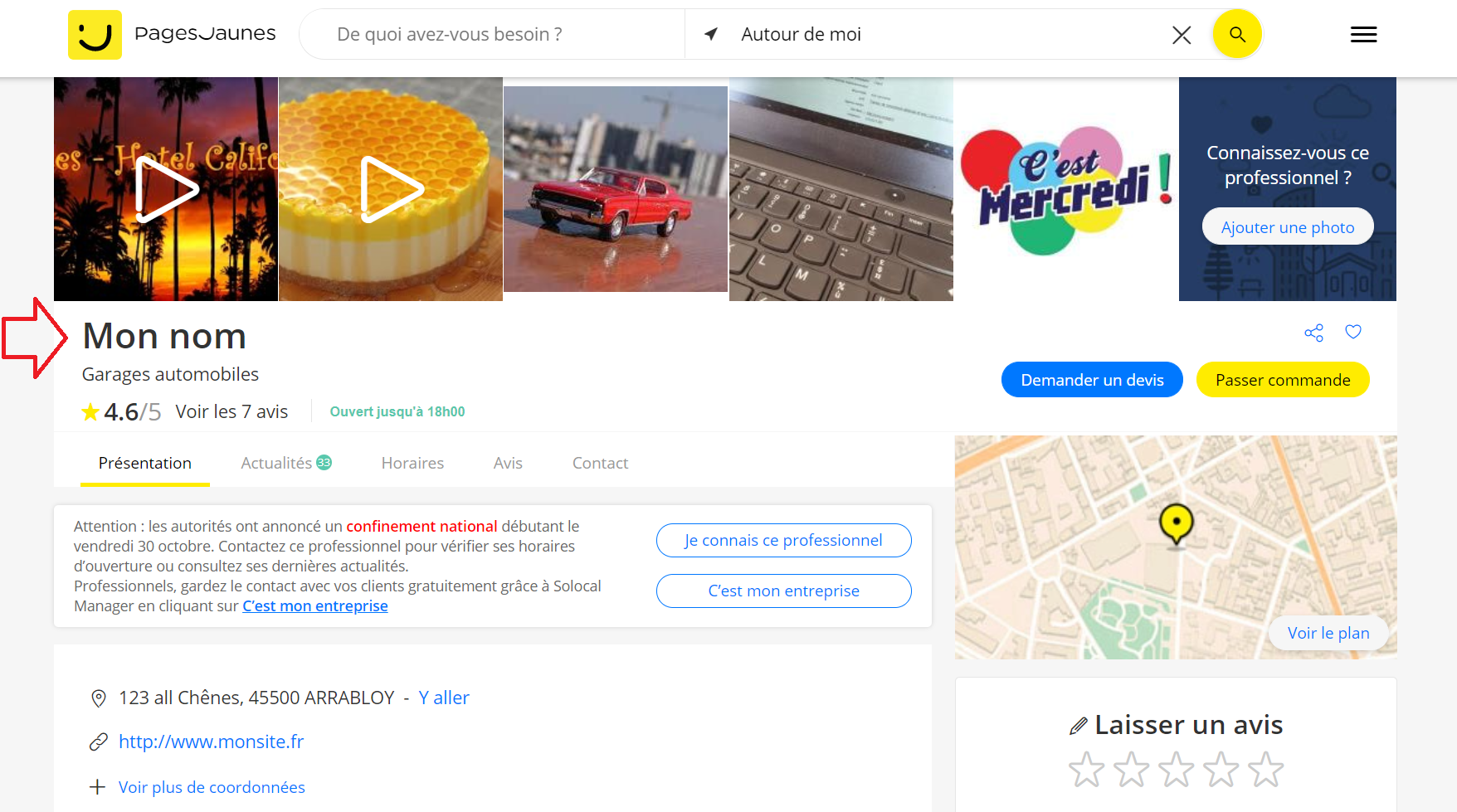Share this business listing
The image size is (1457, 812).
1313,333
